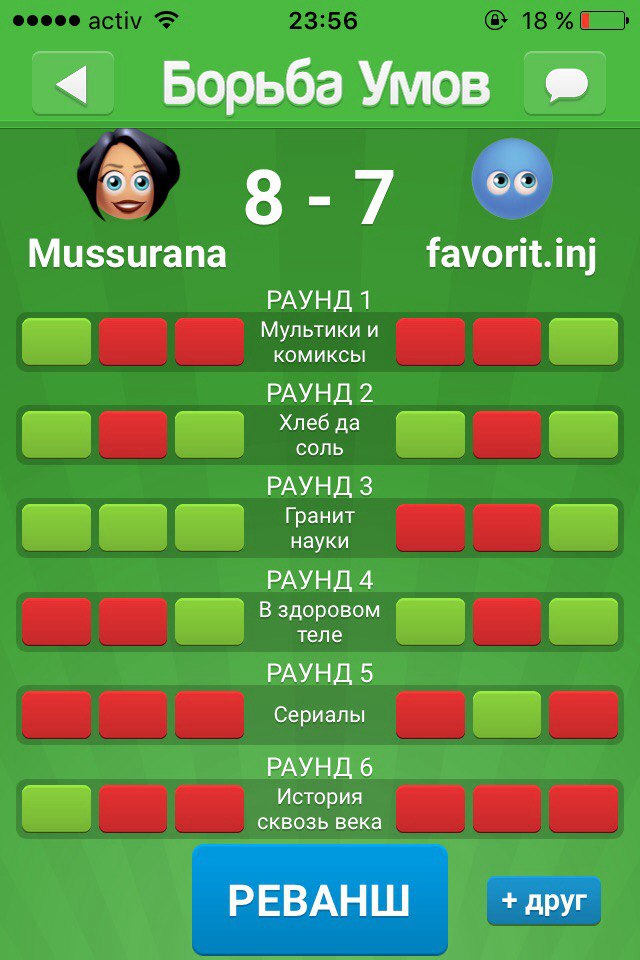The width and height of the screenshot is (640, 960).
Task: Go back with the arrow button
Action: pyautogui.click(x=72, y=84)
